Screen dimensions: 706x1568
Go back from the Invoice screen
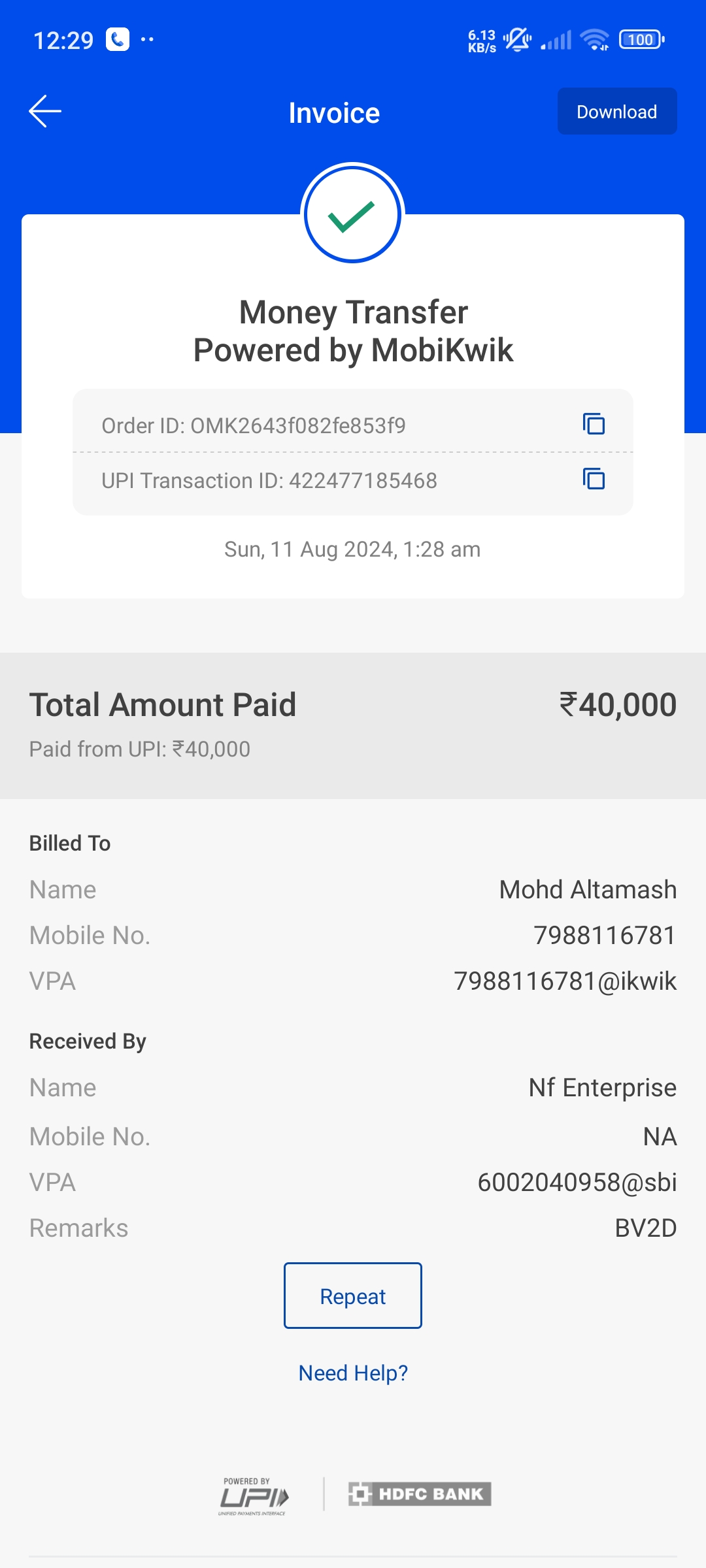[45, 112]
